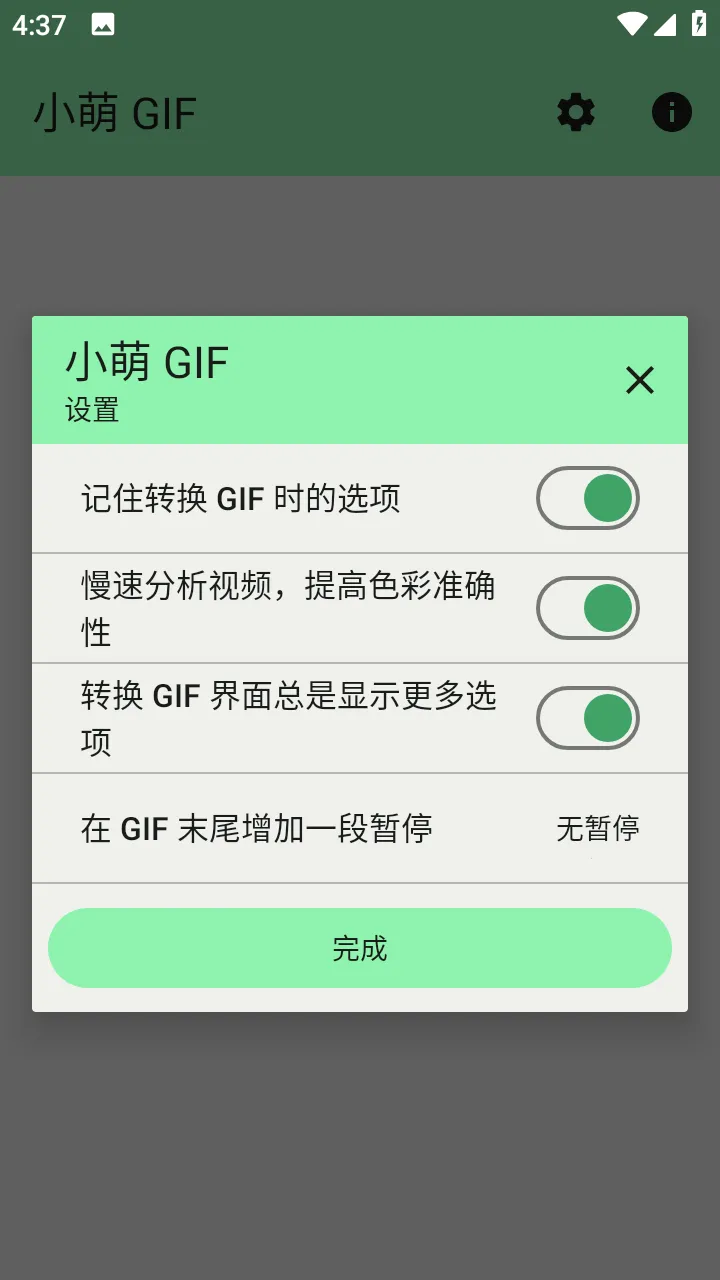
Task: Tap the 小萌 GIF dialog title
Action: pos(148,363)
